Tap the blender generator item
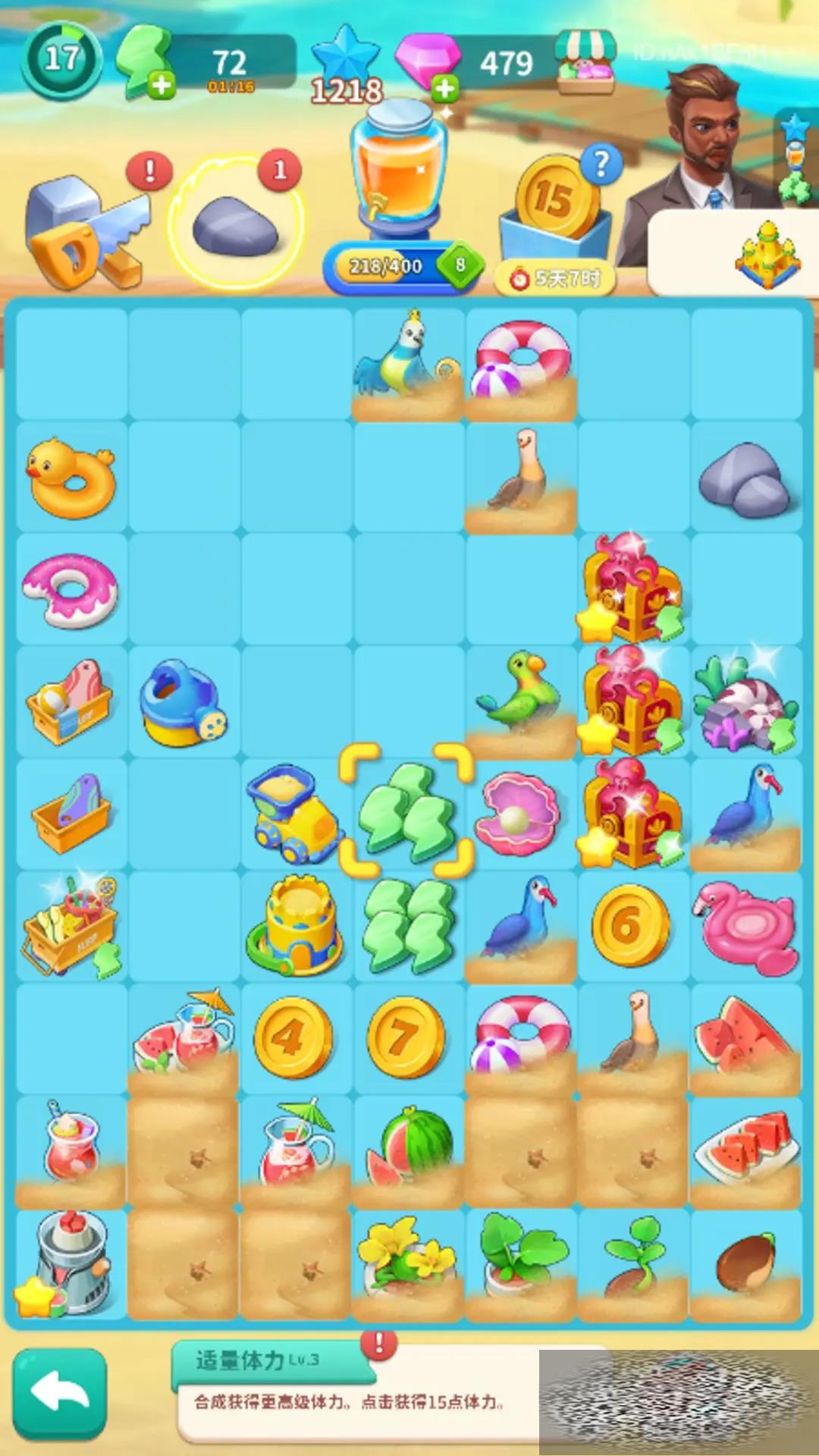 (x=71, y=1263)
